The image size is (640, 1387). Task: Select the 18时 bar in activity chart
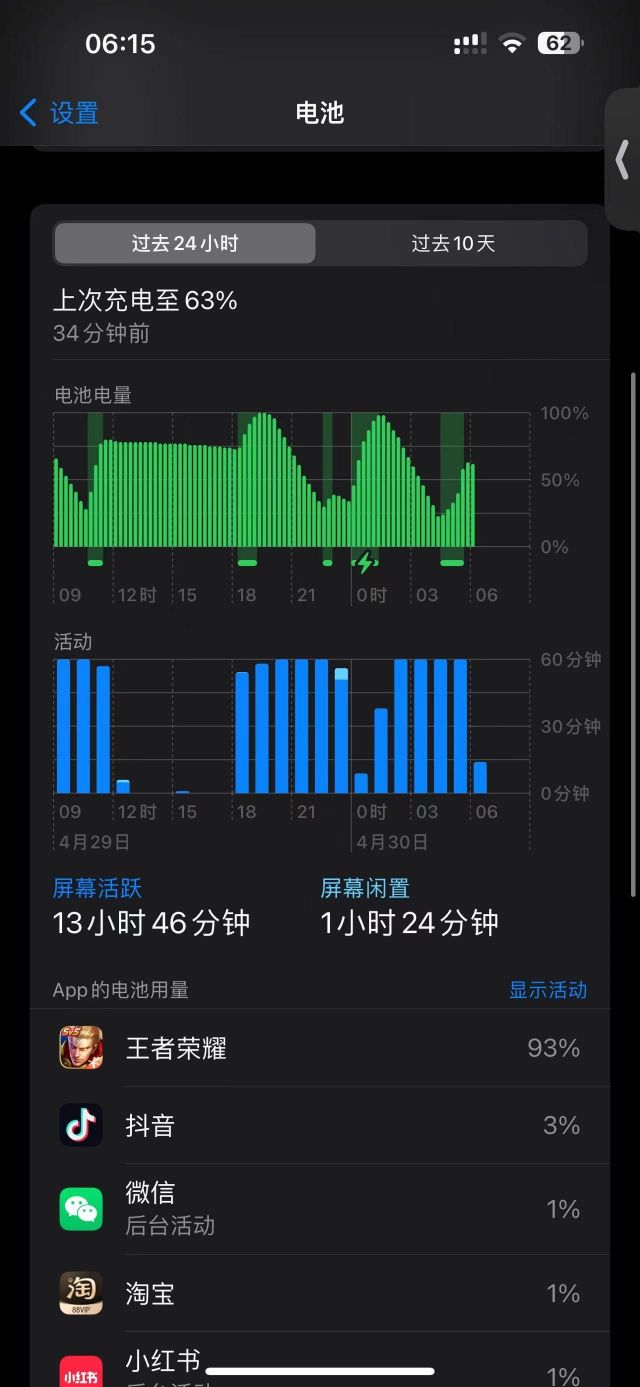coord(242,733)
